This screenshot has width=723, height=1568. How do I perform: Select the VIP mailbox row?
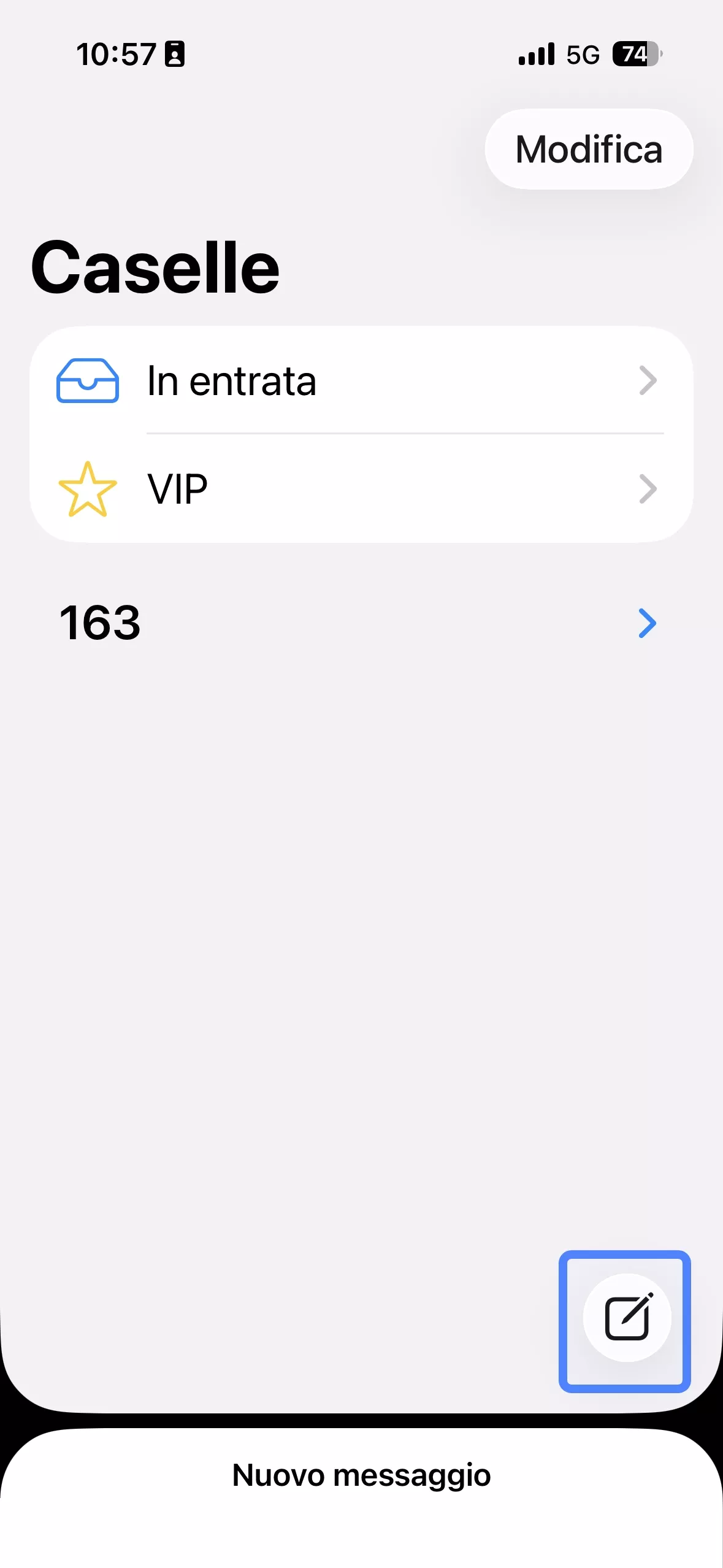click(361, 488)
